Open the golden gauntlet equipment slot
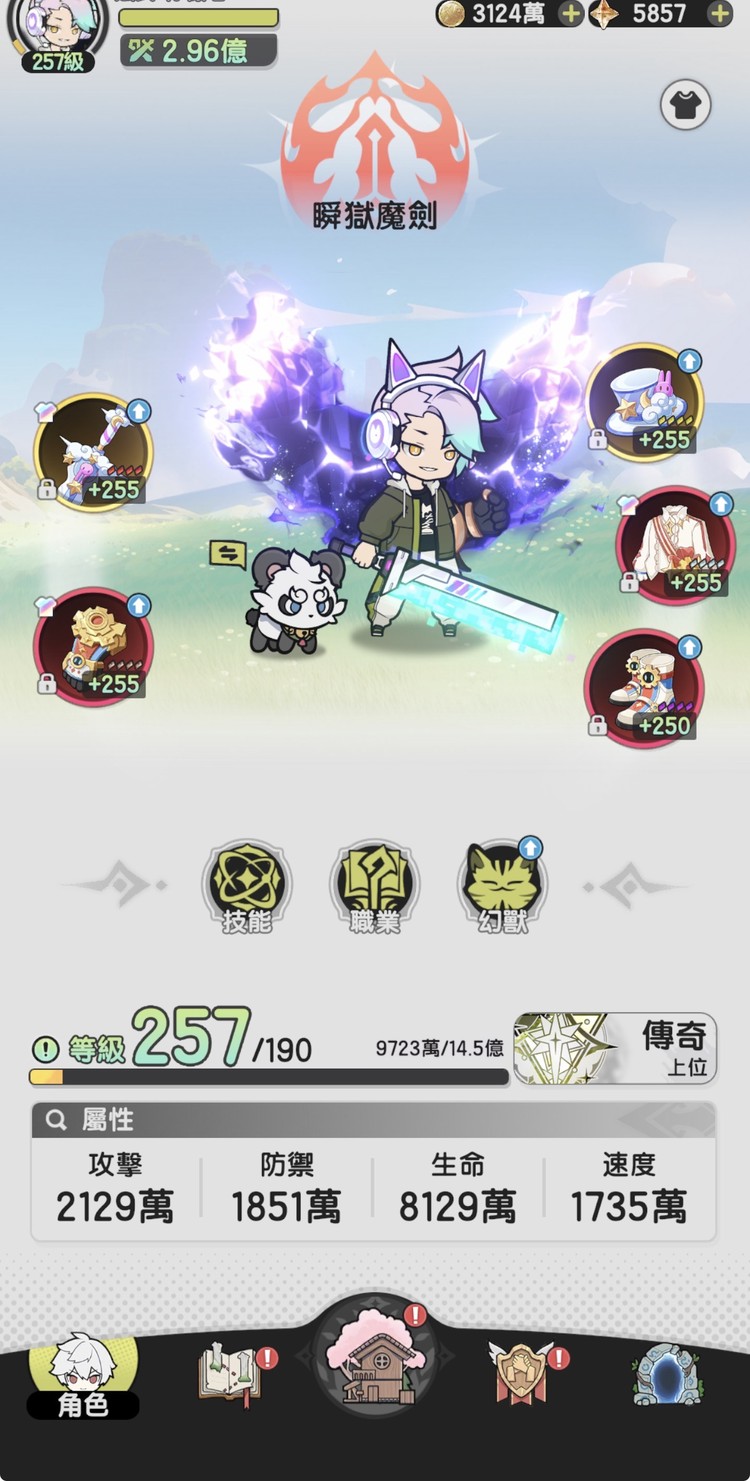 coord(93,646)
